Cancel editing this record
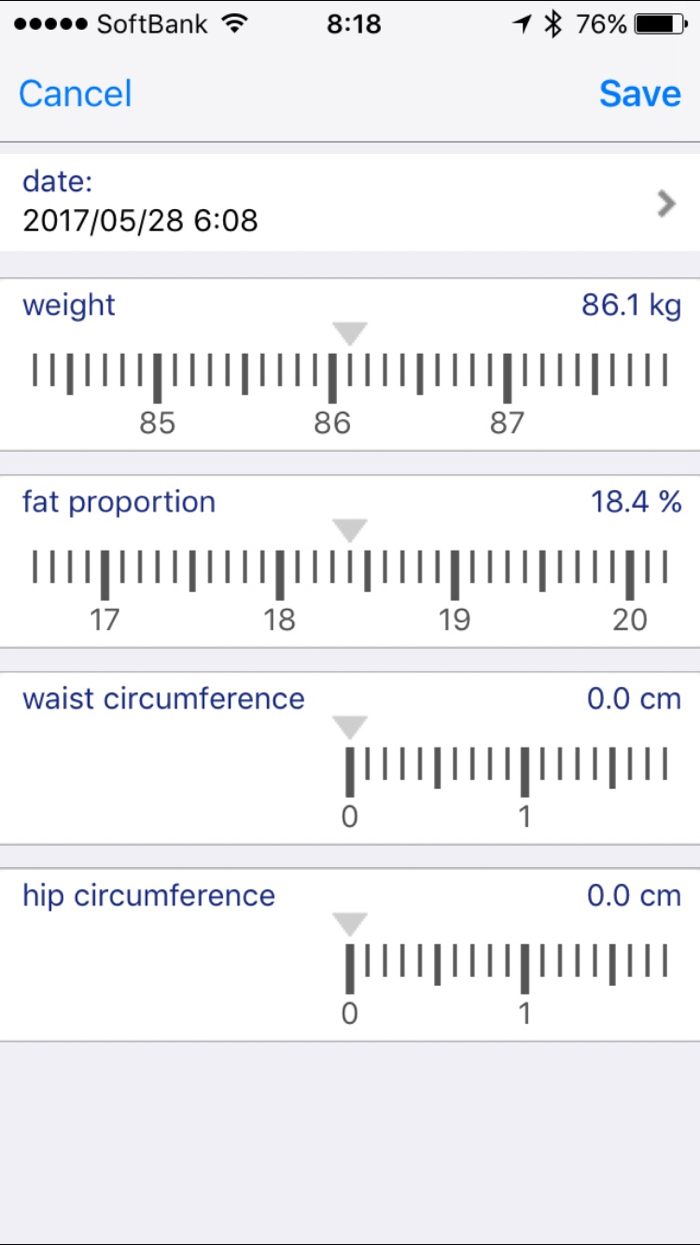Screen dimensions: 700x1245 click(75, 94)
